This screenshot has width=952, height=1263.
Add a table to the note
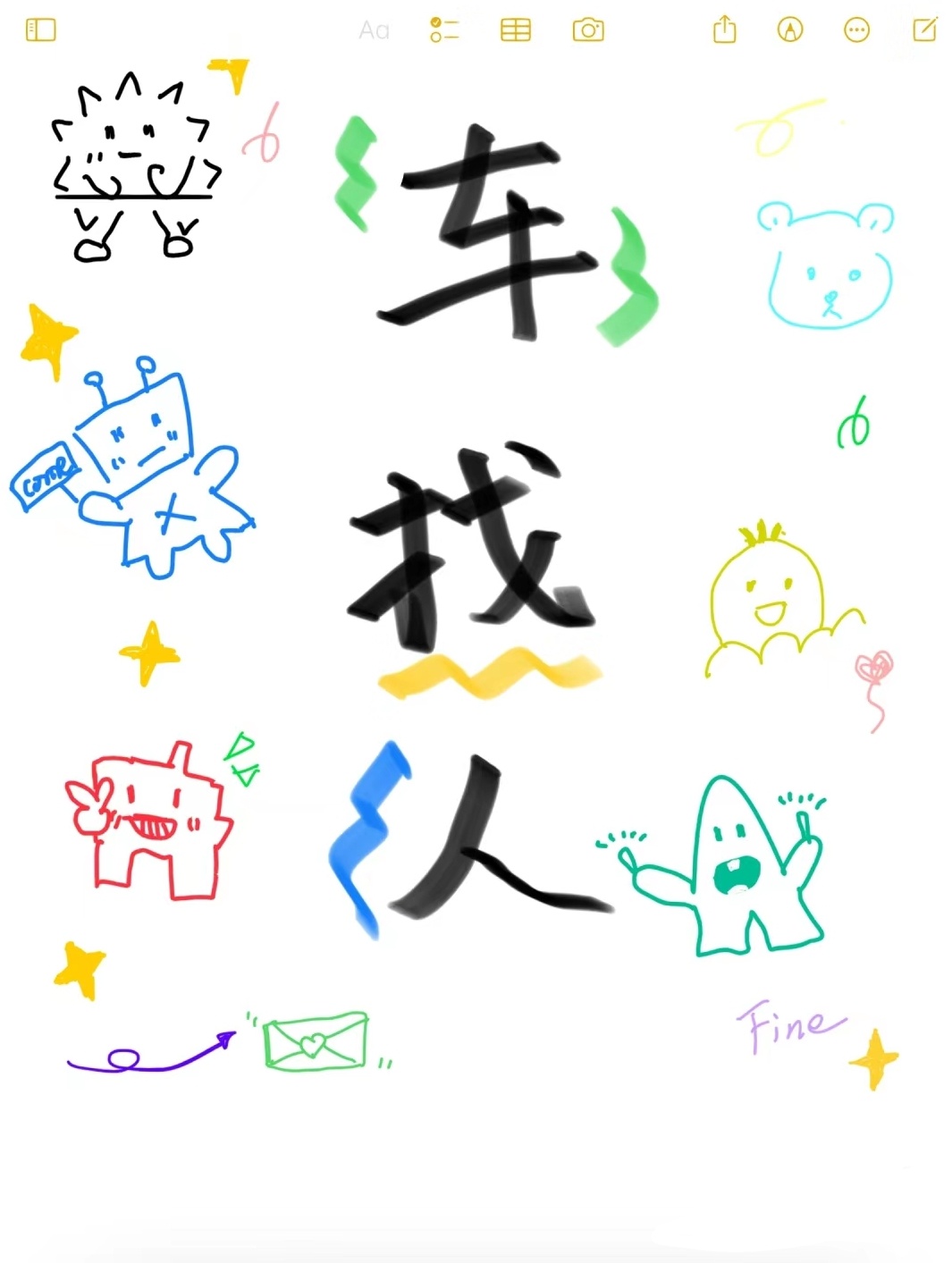[516, 30]
